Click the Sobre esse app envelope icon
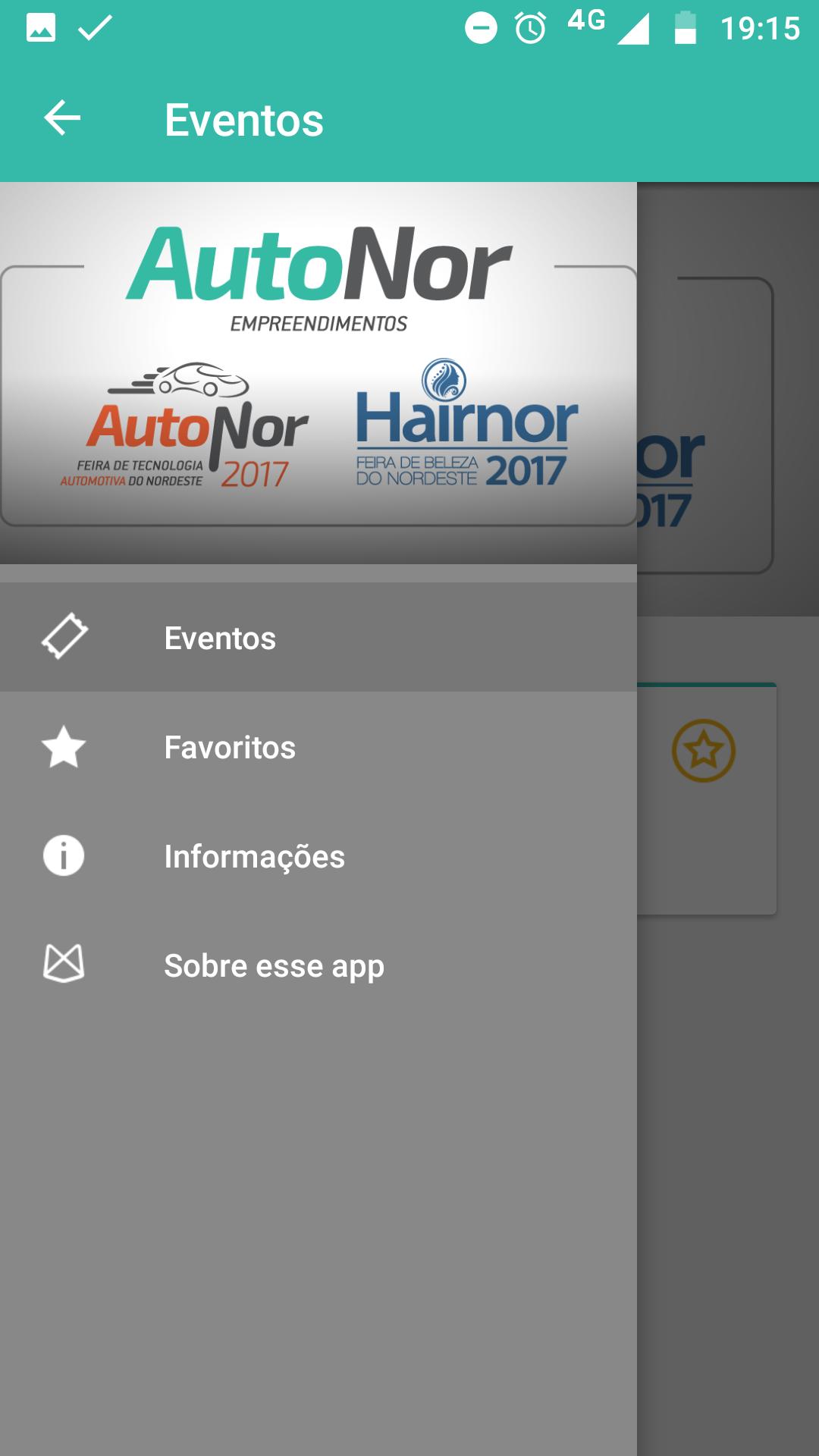 point(64,965)
